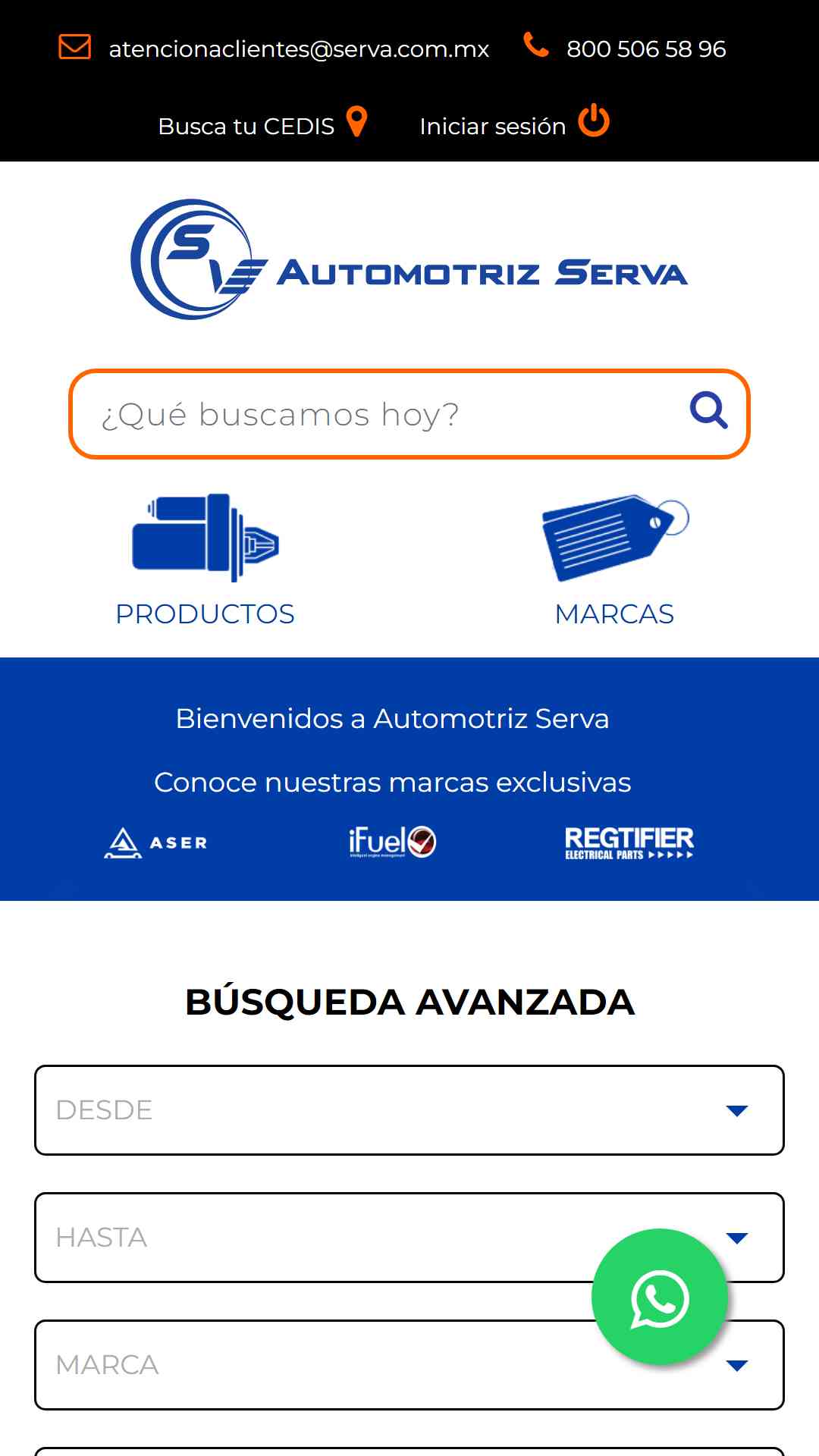Expand the DESDE dropdown
The image size is (819, 1456).
pos(409,1110)
